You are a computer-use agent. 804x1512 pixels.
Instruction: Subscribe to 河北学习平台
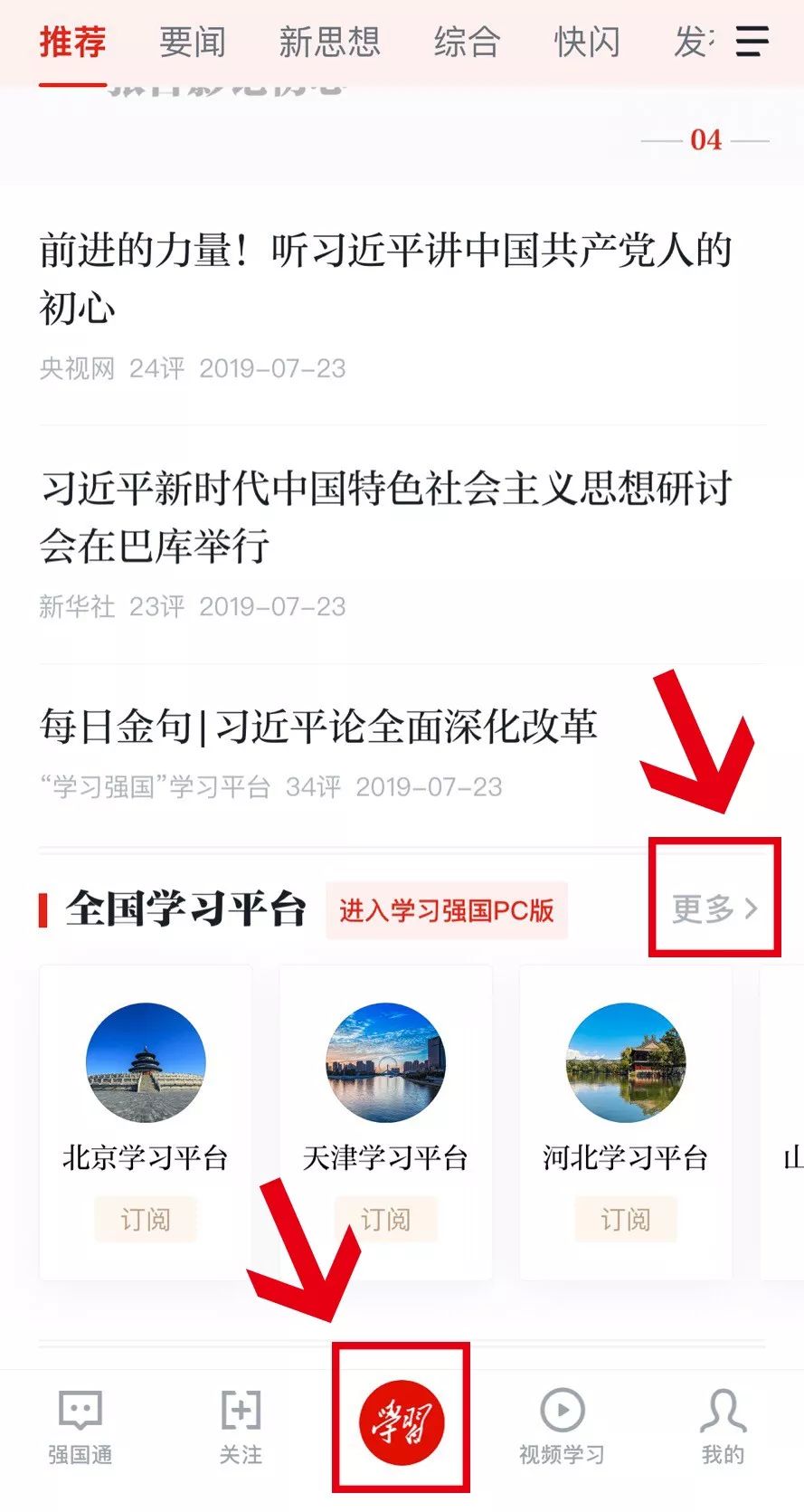626,1220
